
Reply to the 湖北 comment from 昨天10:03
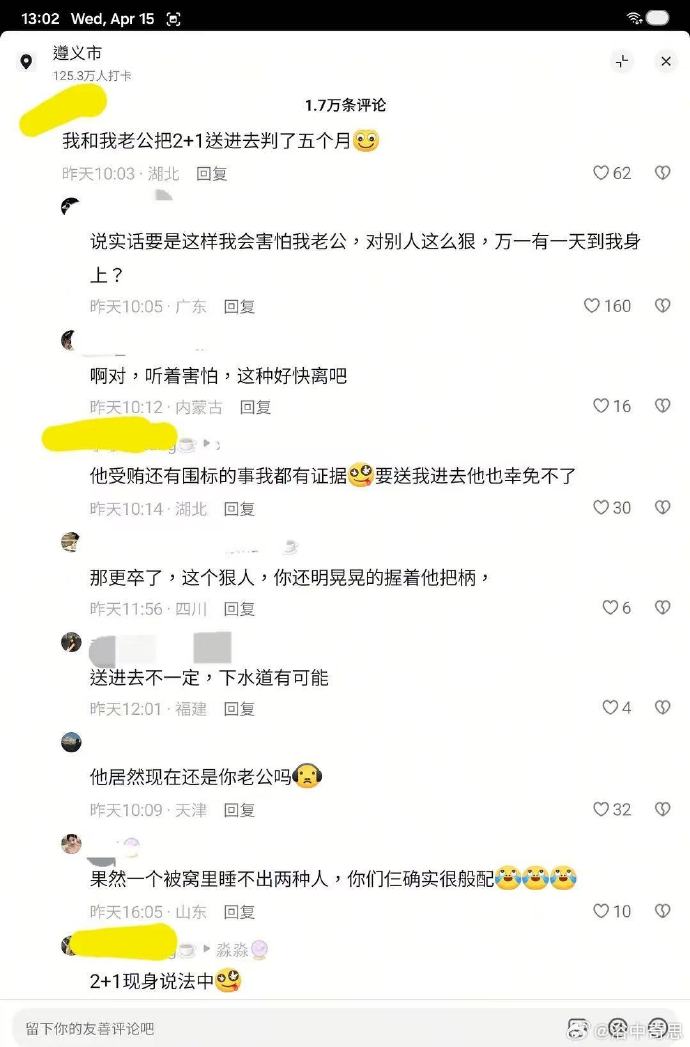[212, 174]
